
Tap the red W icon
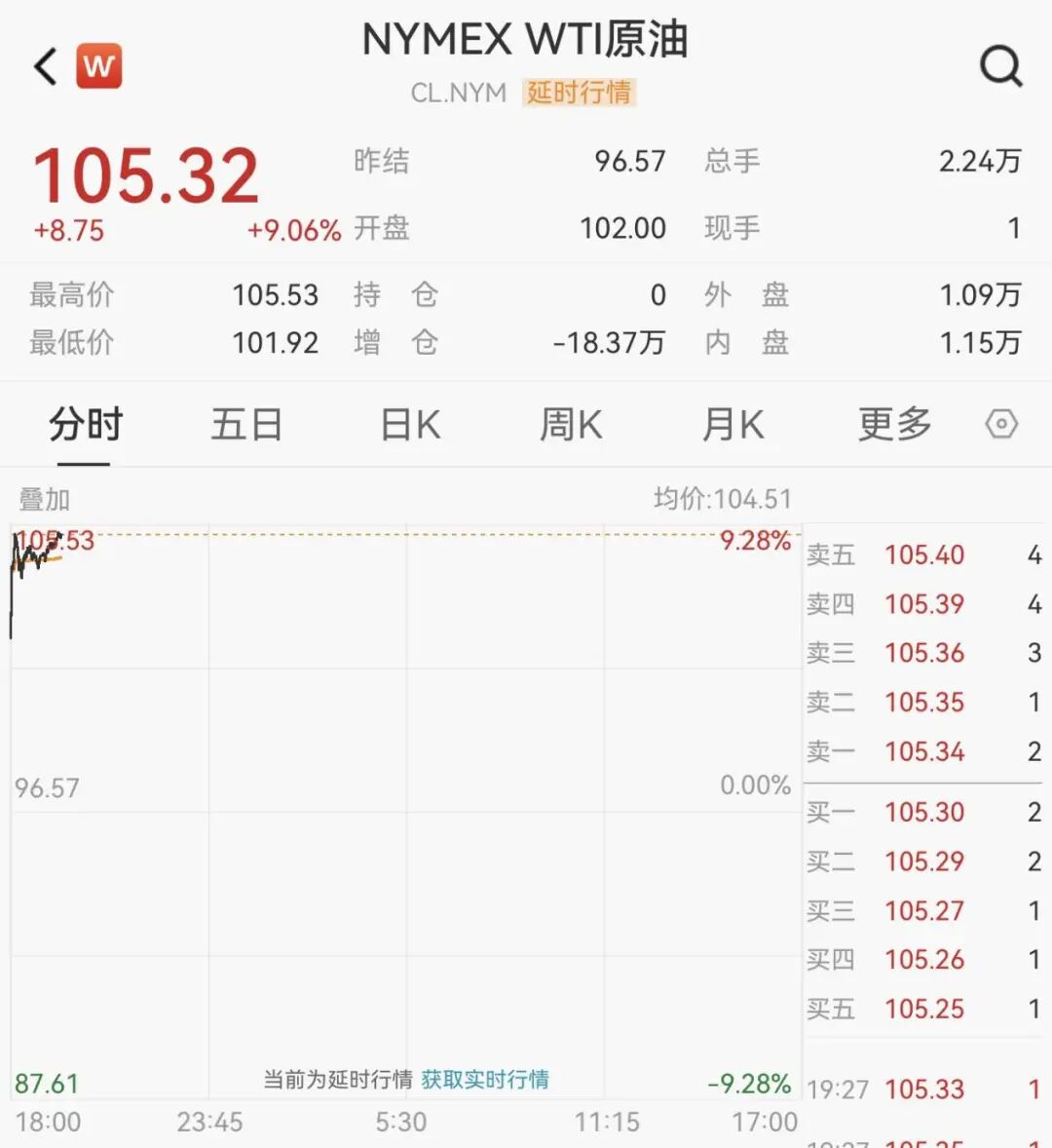pos(99,66)
